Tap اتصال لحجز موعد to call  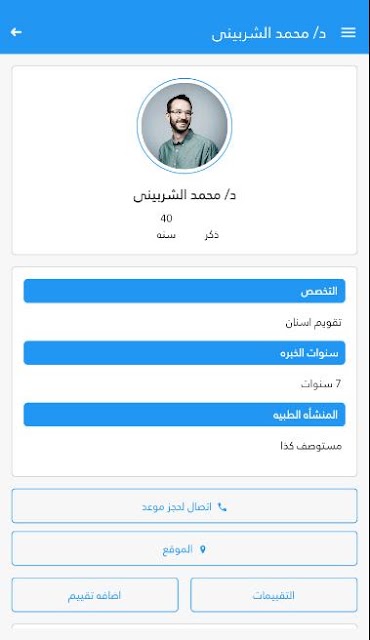click(x=184, y=506)
